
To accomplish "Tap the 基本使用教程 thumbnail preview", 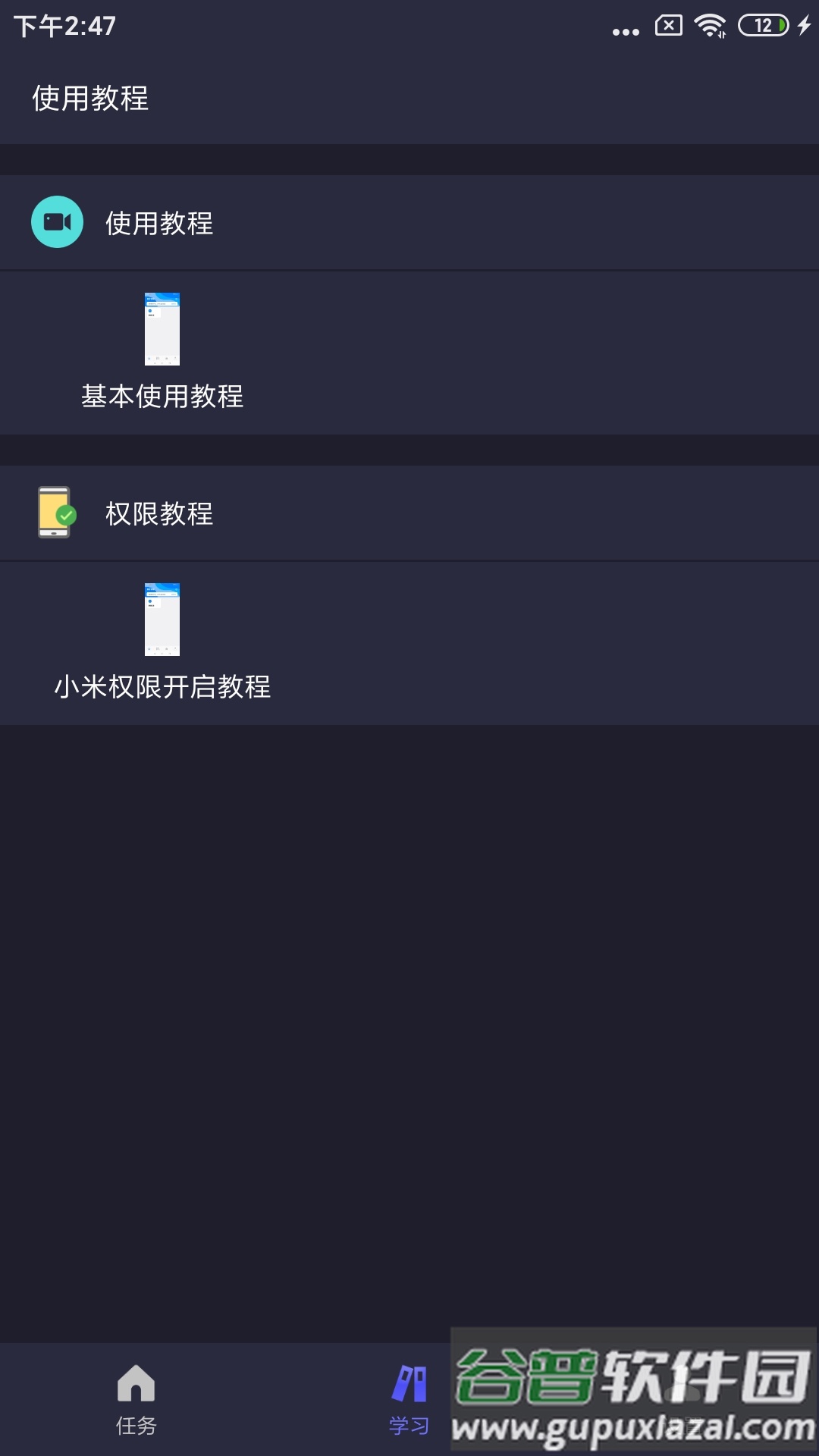I will pyautogui.click(x=162, y=328).
